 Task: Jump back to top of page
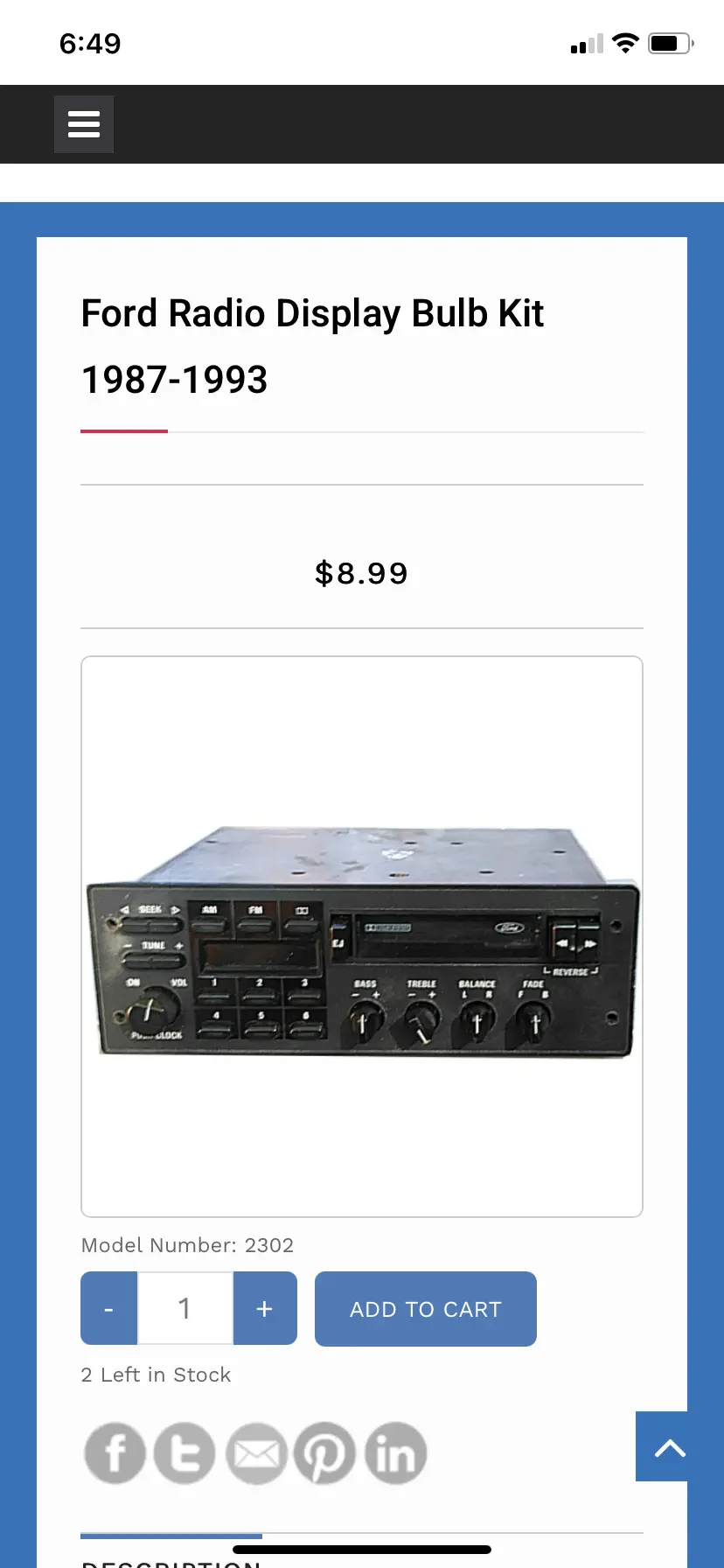point(670,1446)
